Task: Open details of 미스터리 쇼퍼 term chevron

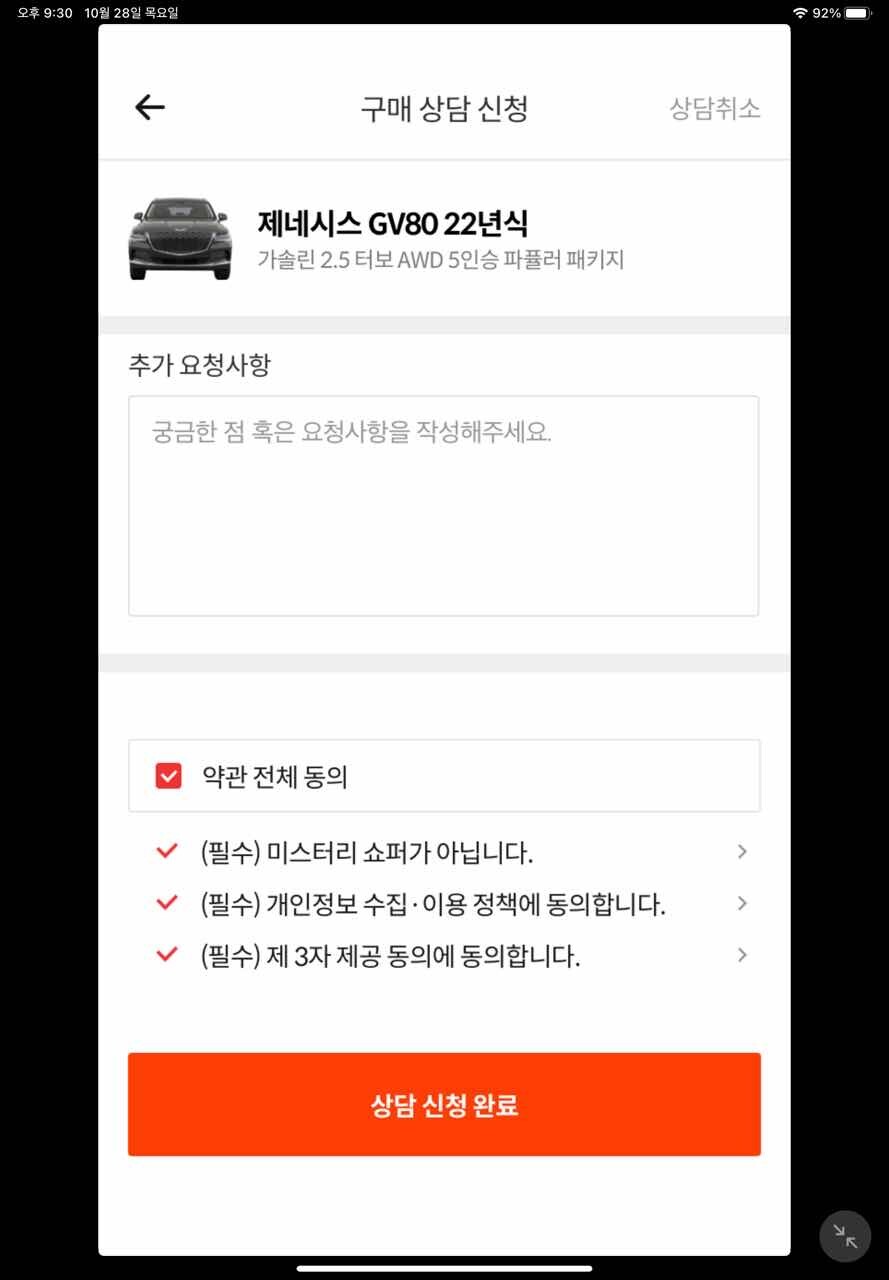Action: (742, 852)
